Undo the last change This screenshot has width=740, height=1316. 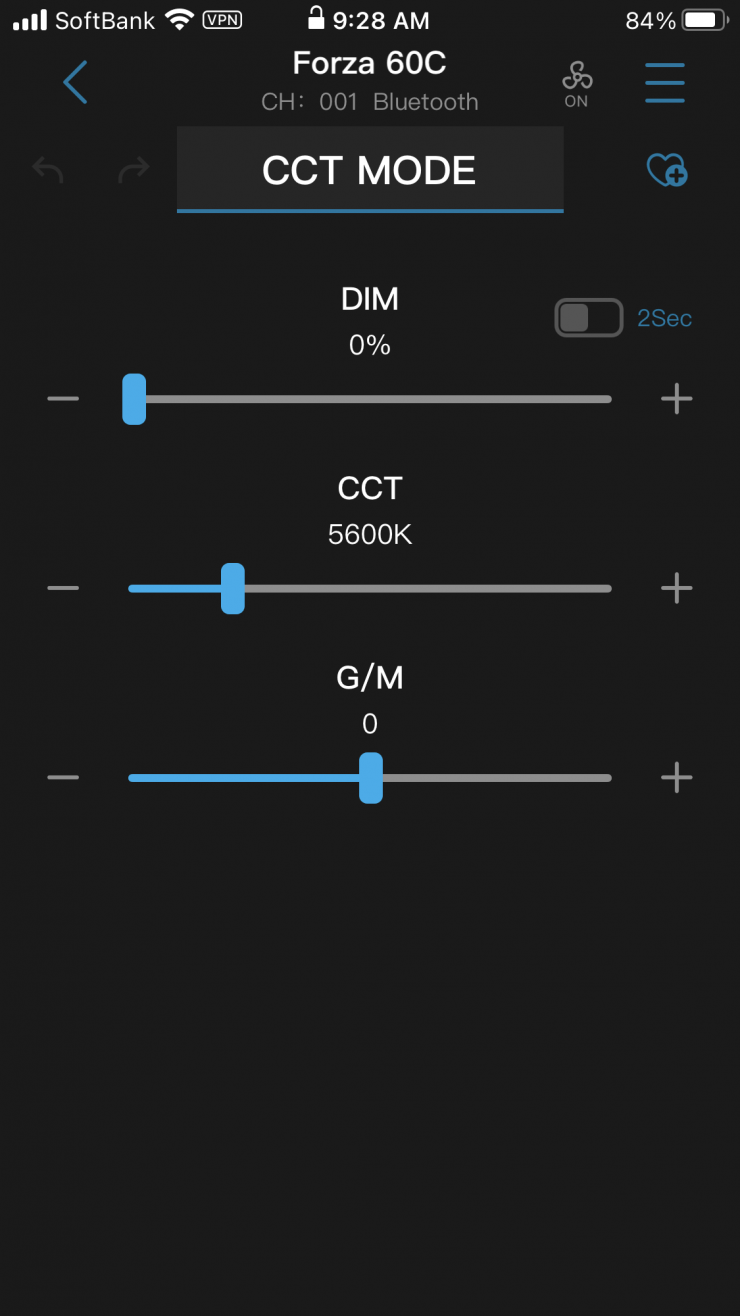(x=48, y=171)
